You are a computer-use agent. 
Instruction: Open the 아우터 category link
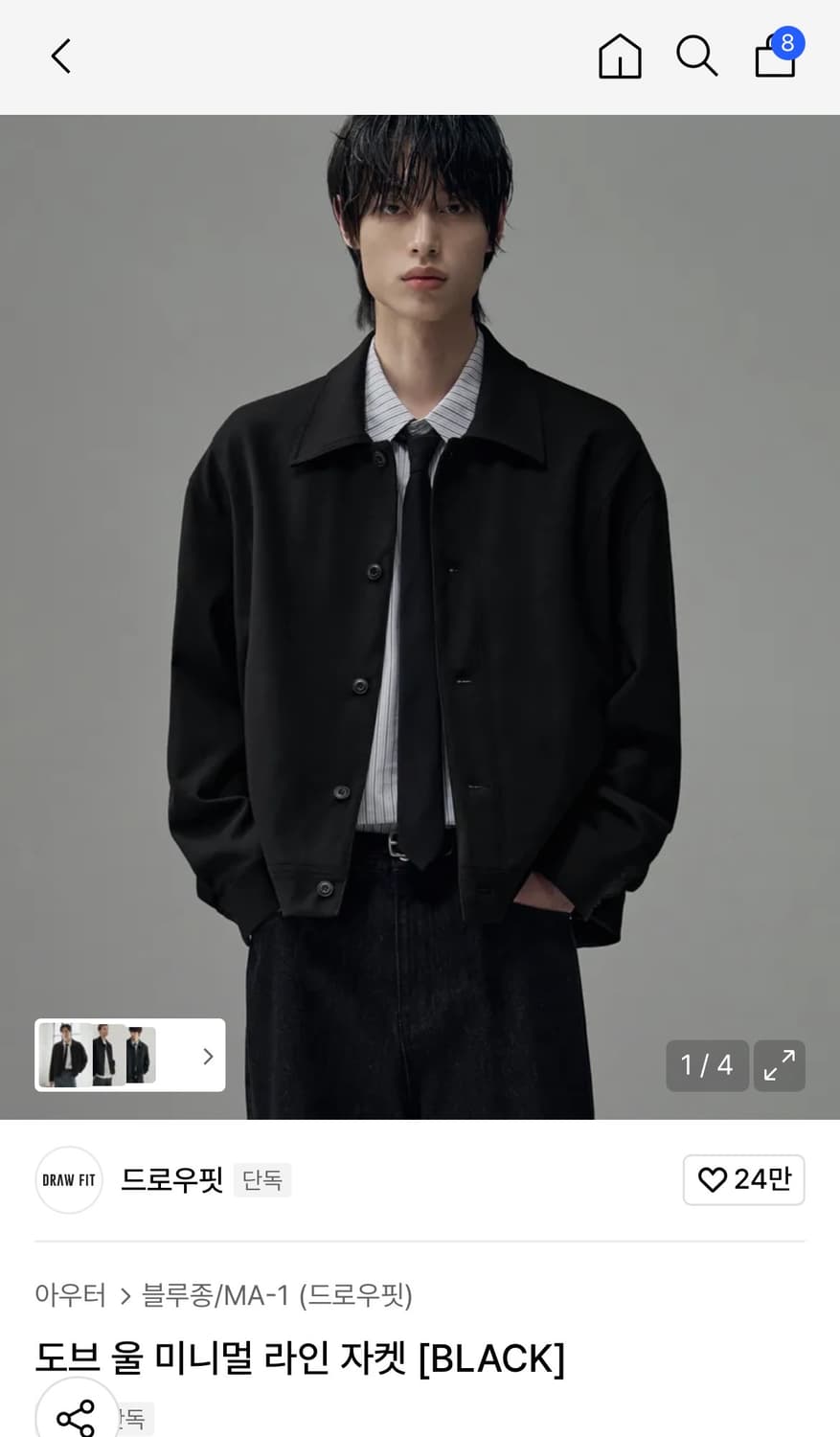point(70,1295)
